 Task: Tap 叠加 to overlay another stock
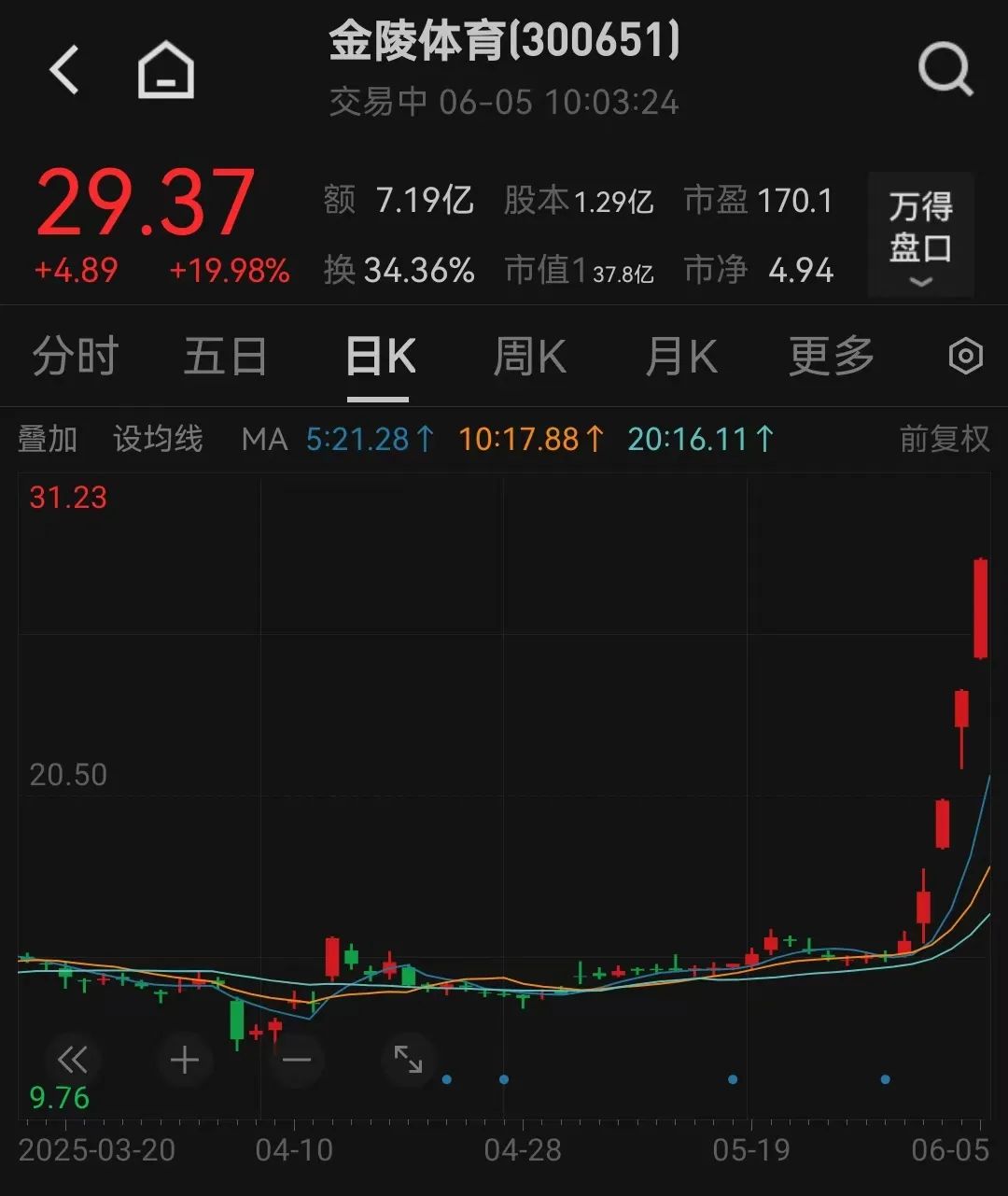tap(48, 439)
